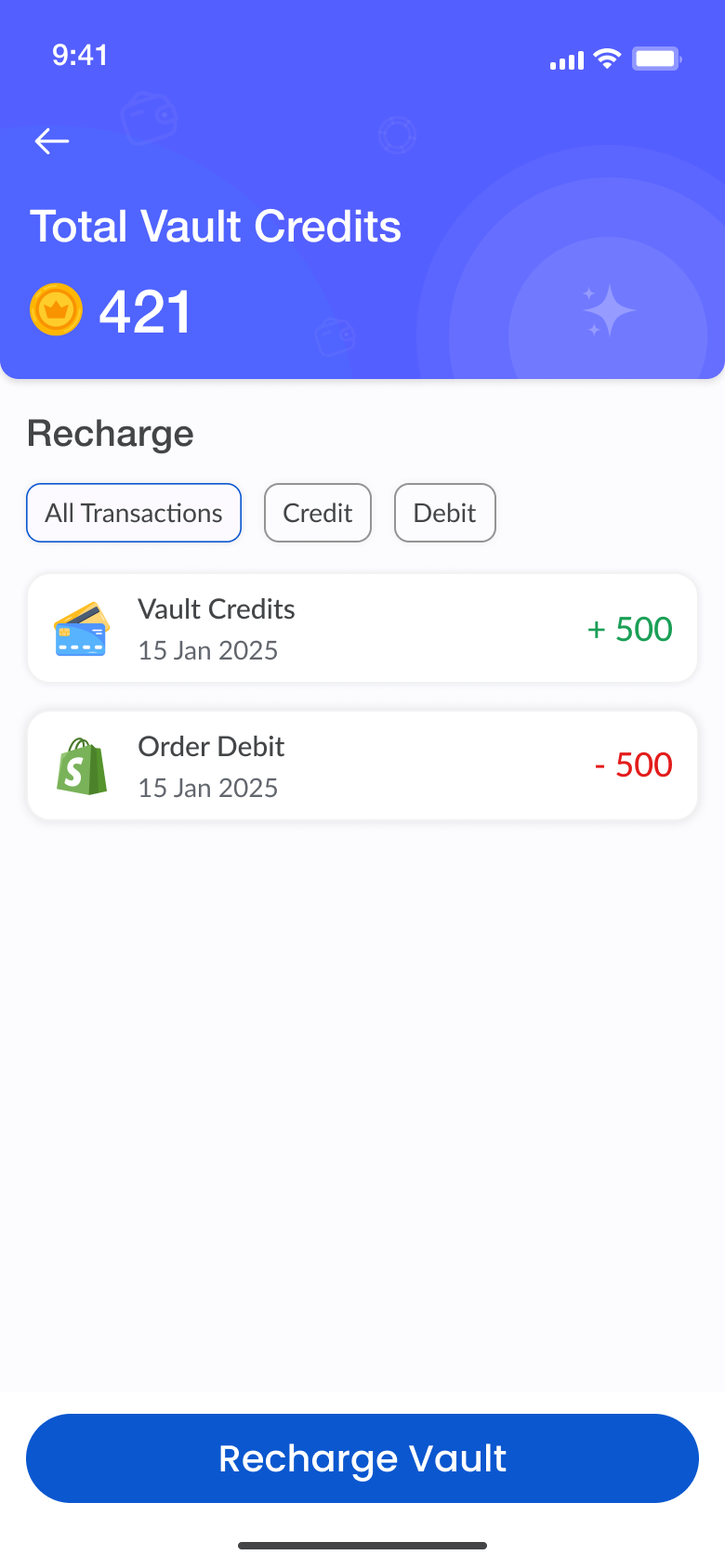
Task: Select the All Transactions filter chip
Action: [134, 513]
